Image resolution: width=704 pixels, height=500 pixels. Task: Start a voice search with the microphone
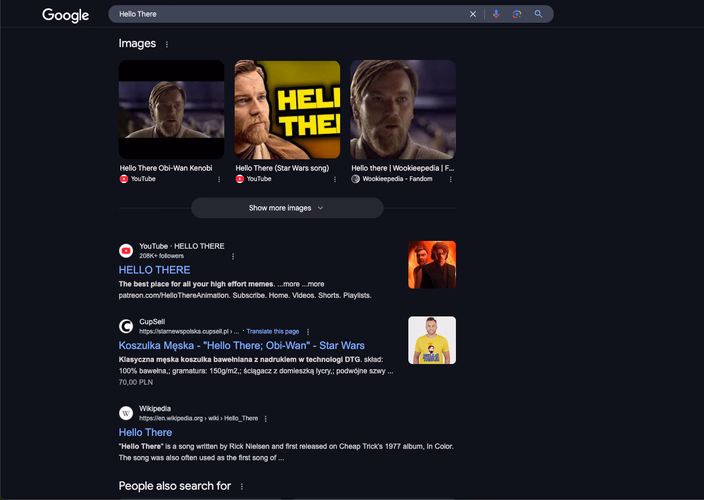(x=496, y=14)
